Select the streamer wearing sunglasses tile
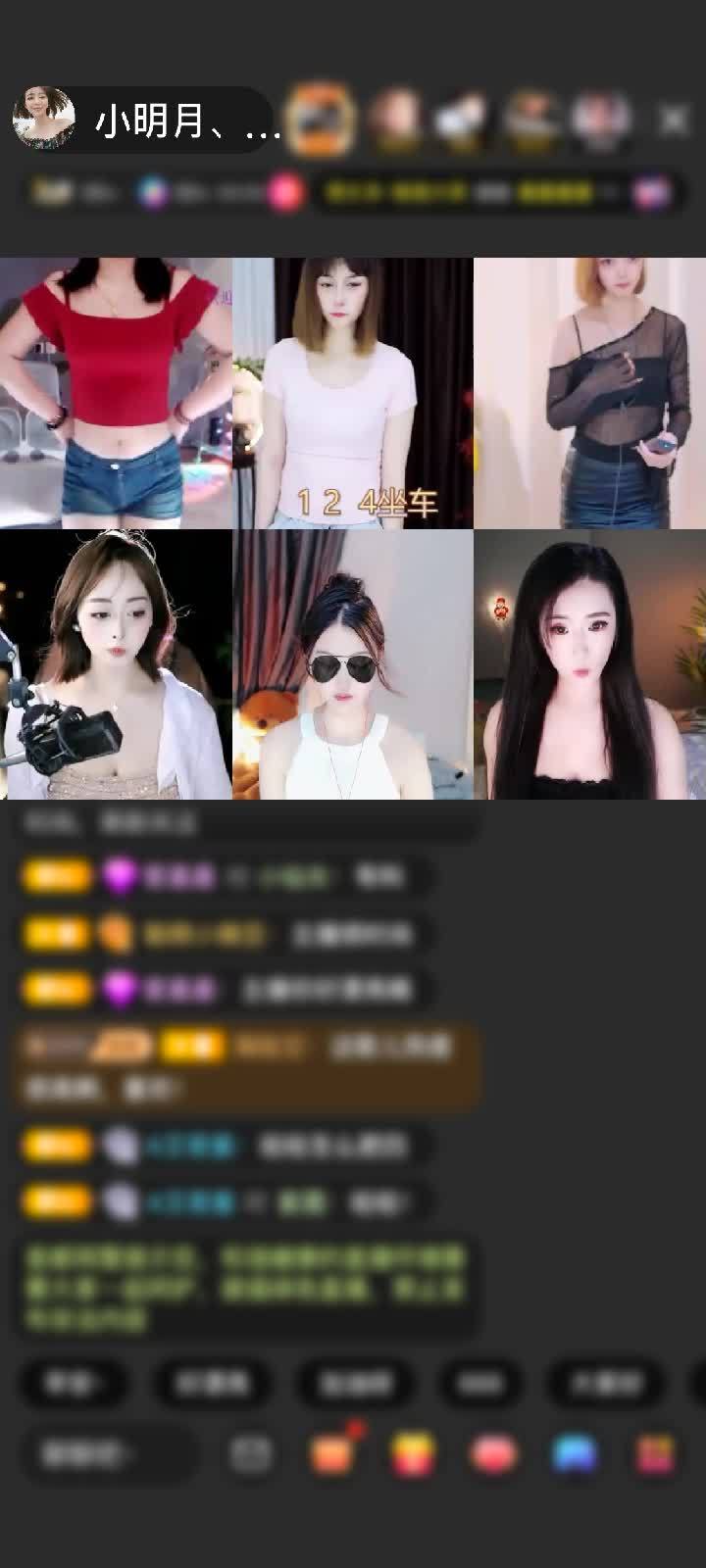Viewport: 706px width, 1568px height. pyautogui.click(x=353, y=665)
